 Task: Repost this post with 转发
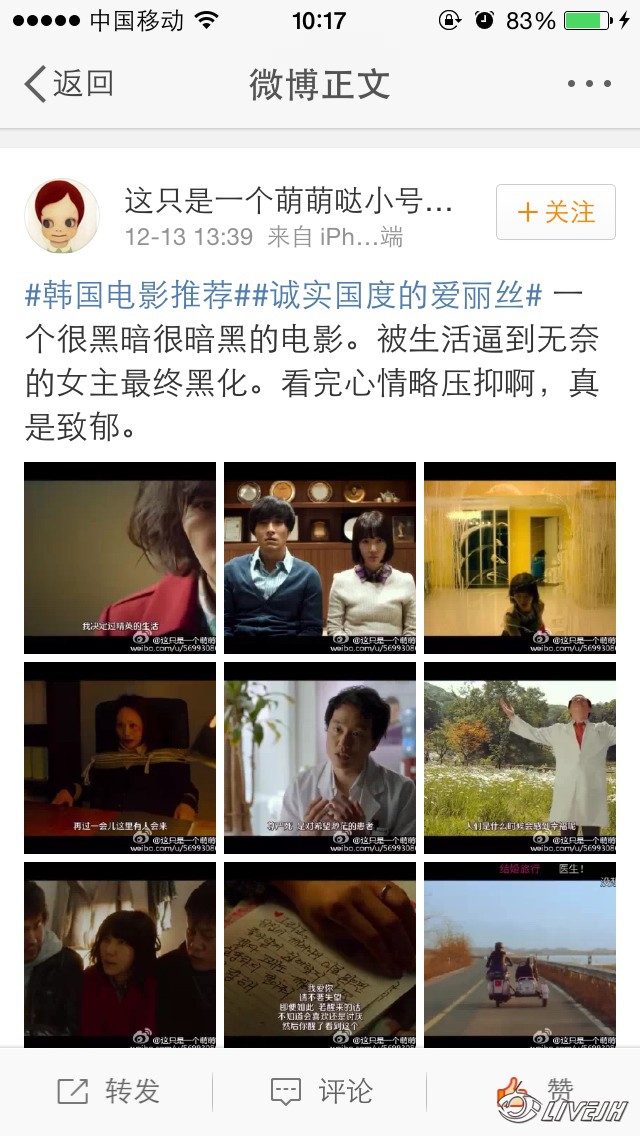click(x=108, y=1091)
